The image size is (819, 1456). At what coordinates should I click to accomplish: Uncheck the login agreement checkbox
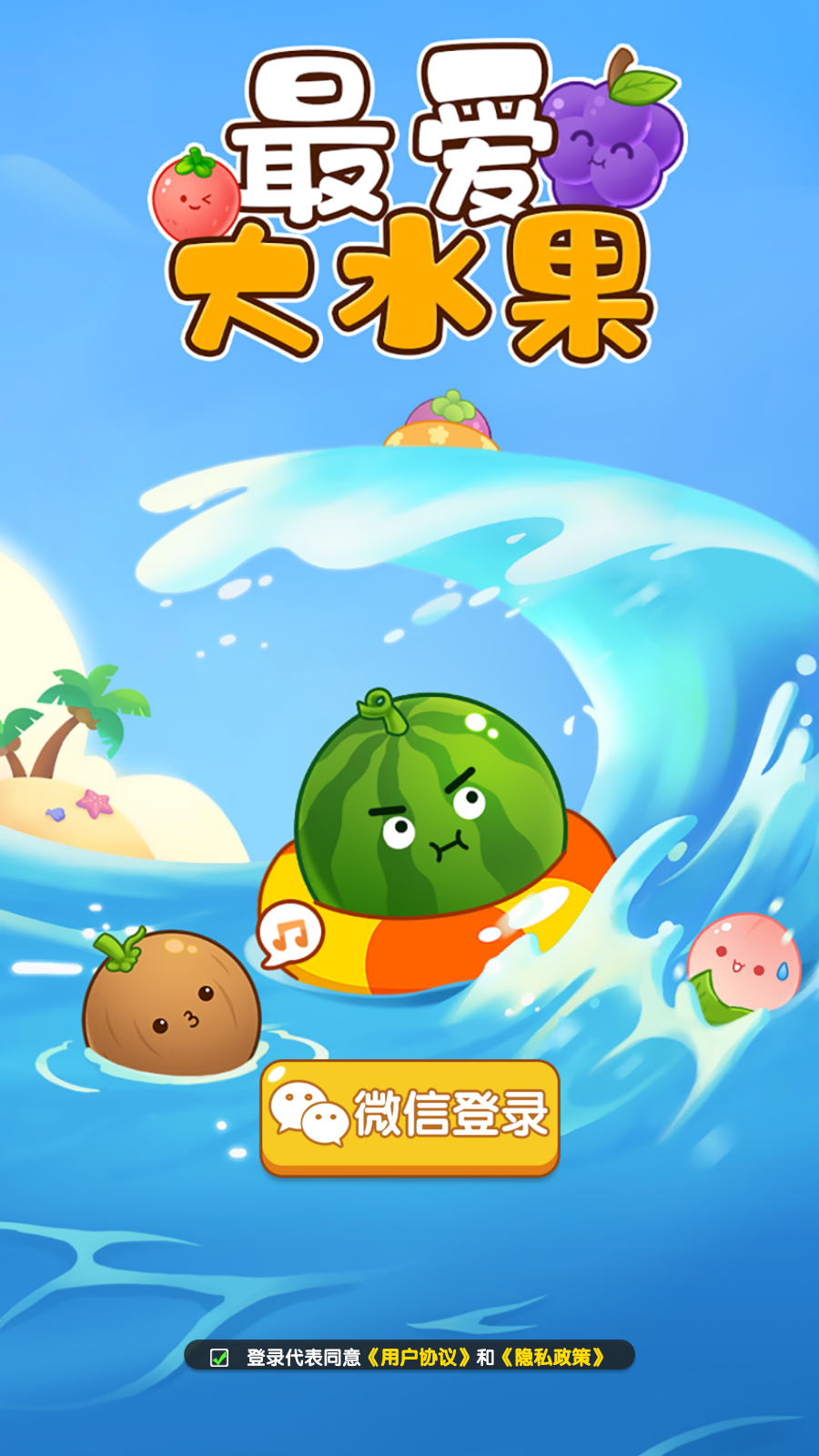click(219, 1358)
